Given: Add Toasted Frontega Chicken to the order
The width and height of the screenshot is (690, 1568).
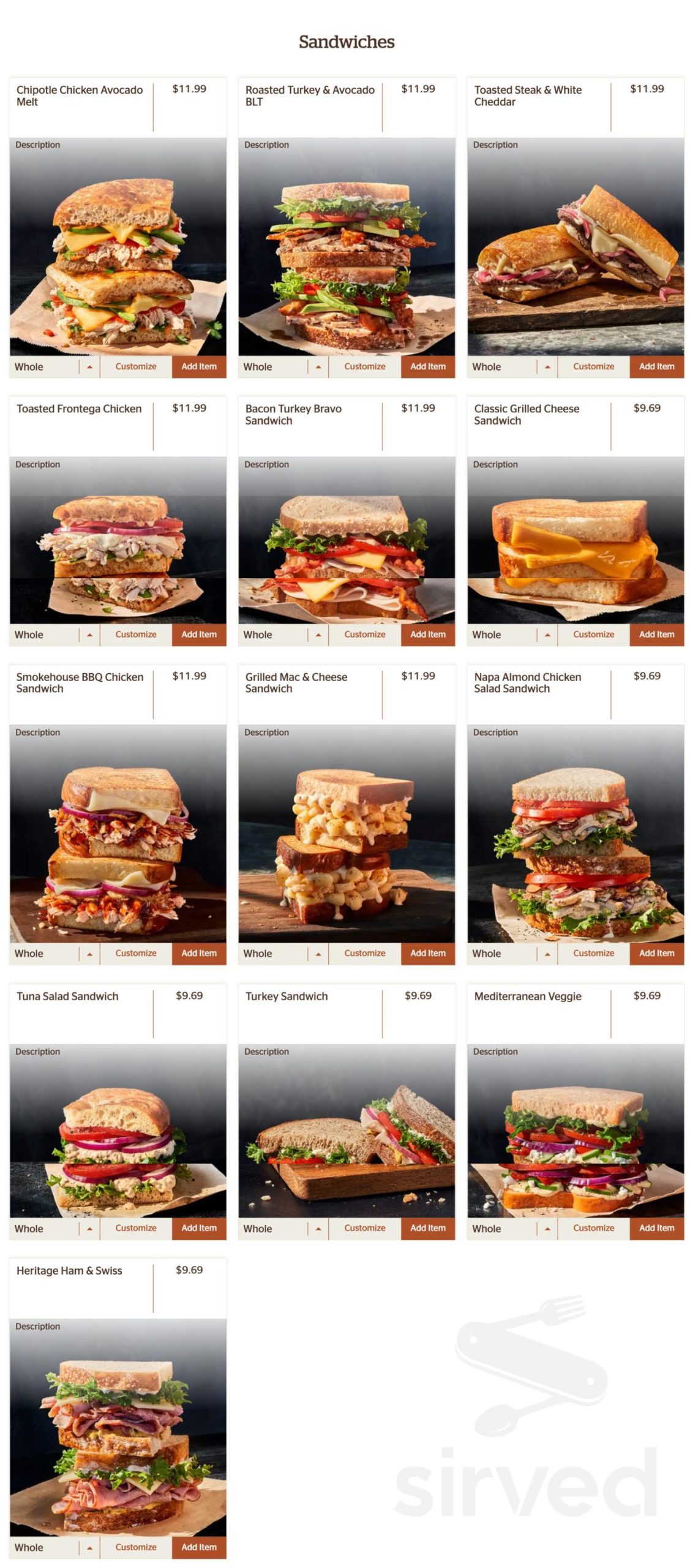Looking at the screenshot, I should point(198,634).
